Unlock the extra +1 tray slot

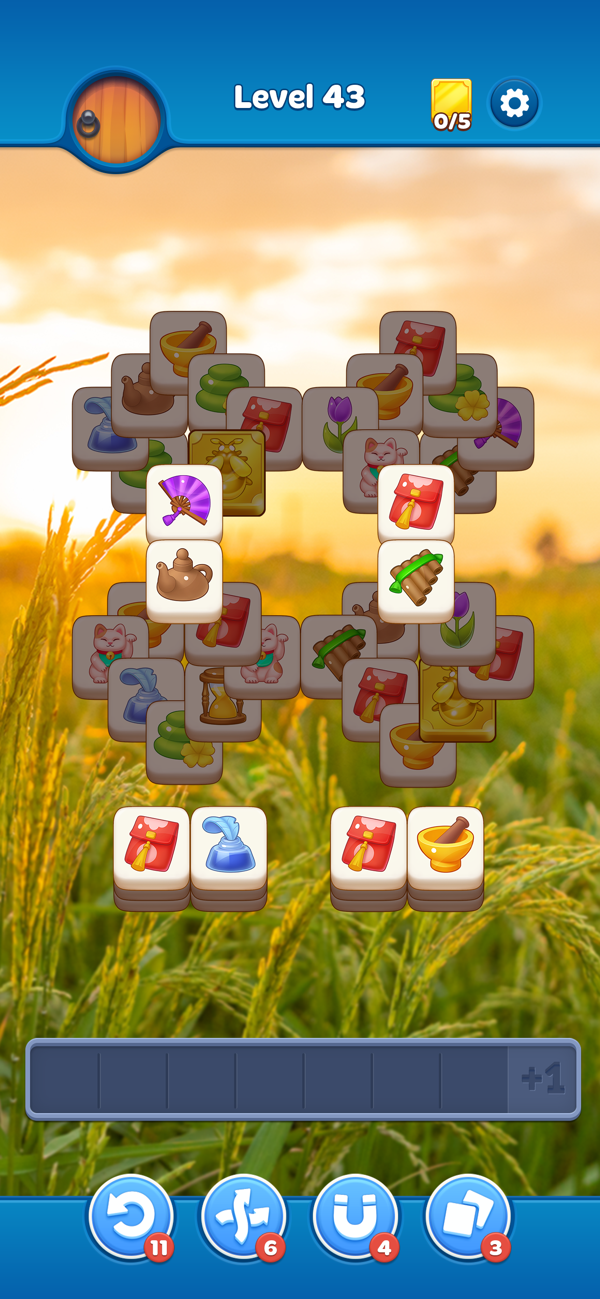542,1079
